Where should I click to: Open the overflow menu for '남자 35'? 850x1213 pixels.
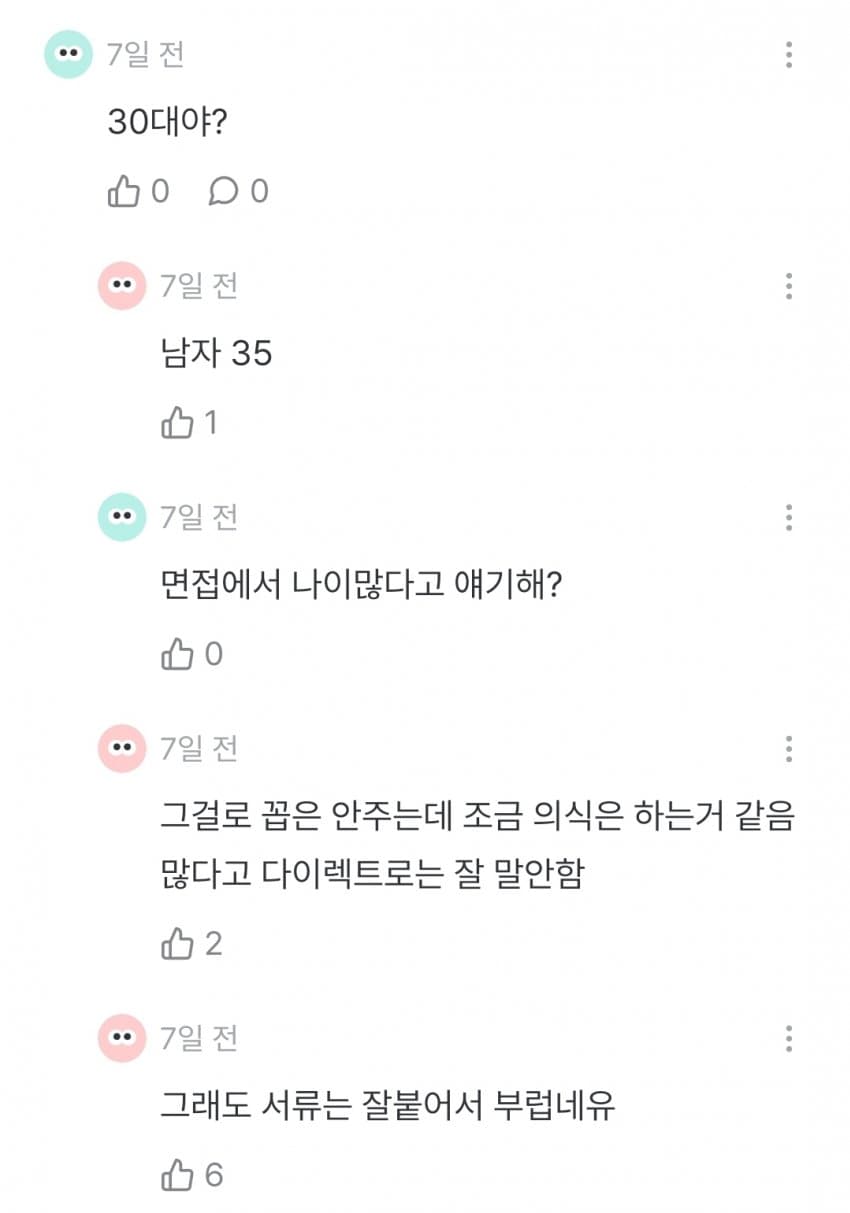coord(789,286)
